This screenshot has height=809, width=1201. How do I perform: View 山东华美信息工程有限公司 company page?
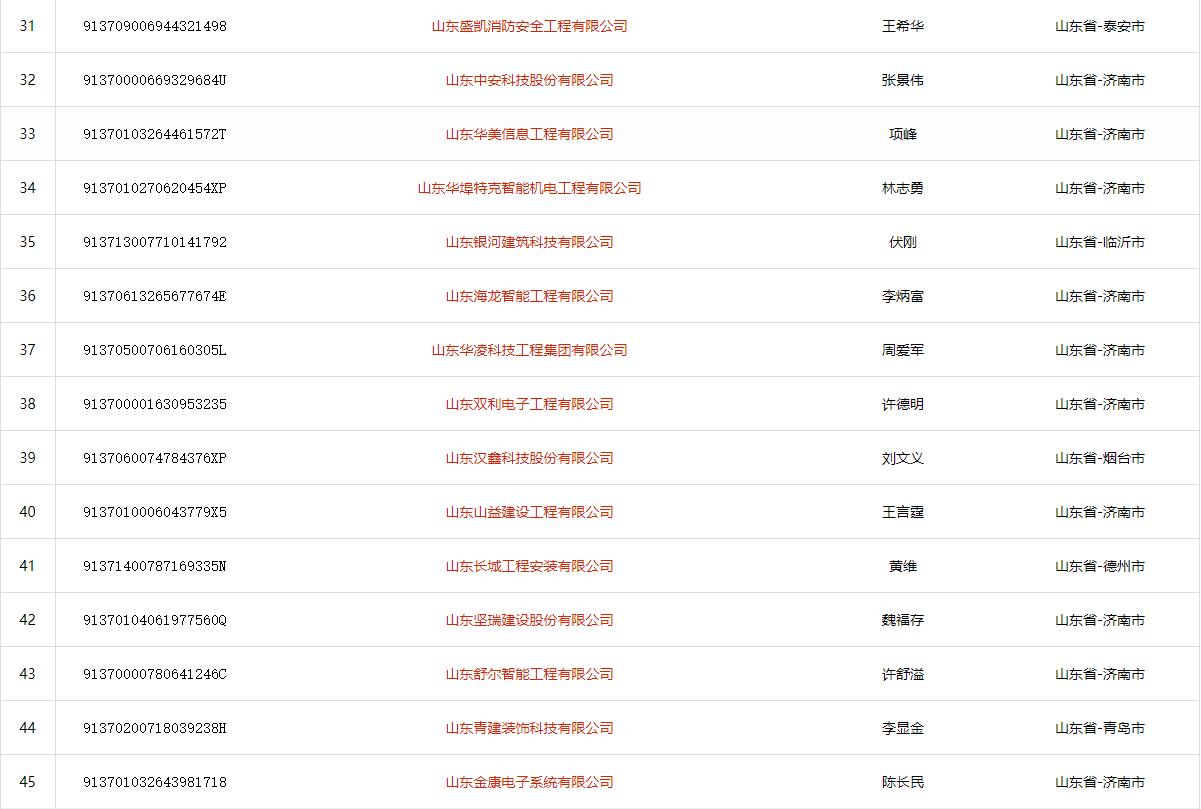coord(529,134)
